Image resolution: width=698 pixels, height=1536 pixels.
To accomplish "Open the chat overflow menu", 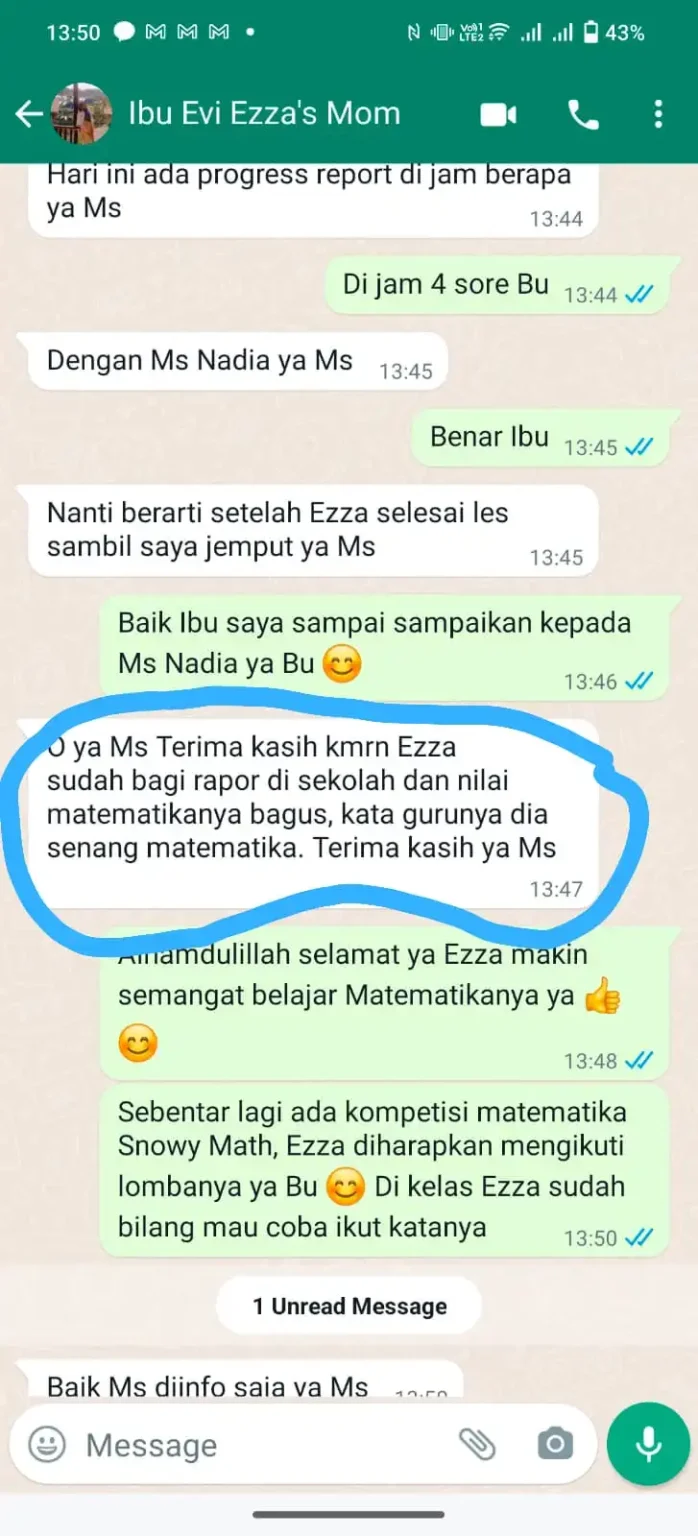I will click(x=658, y=114).
